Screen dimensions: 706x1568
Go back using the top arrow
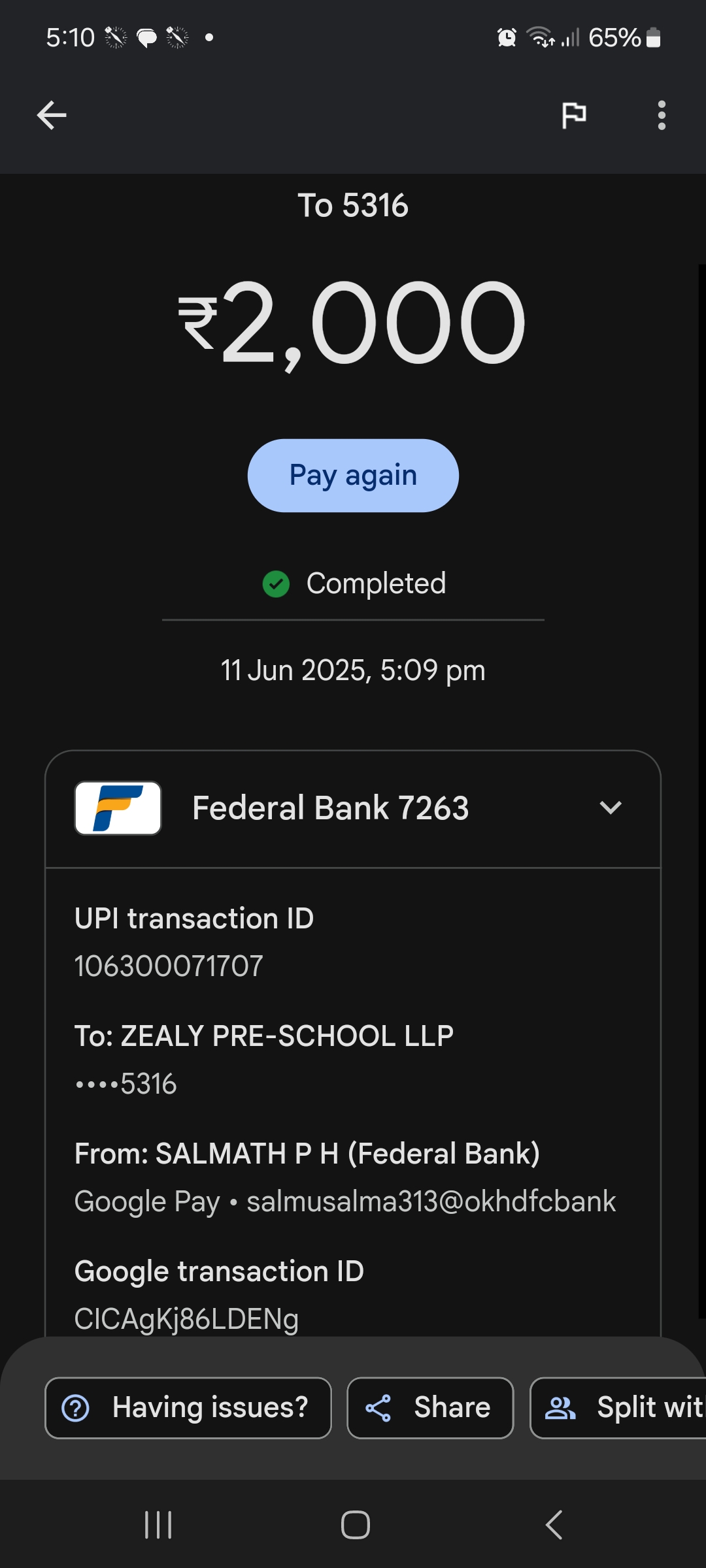tap(52, 116)
